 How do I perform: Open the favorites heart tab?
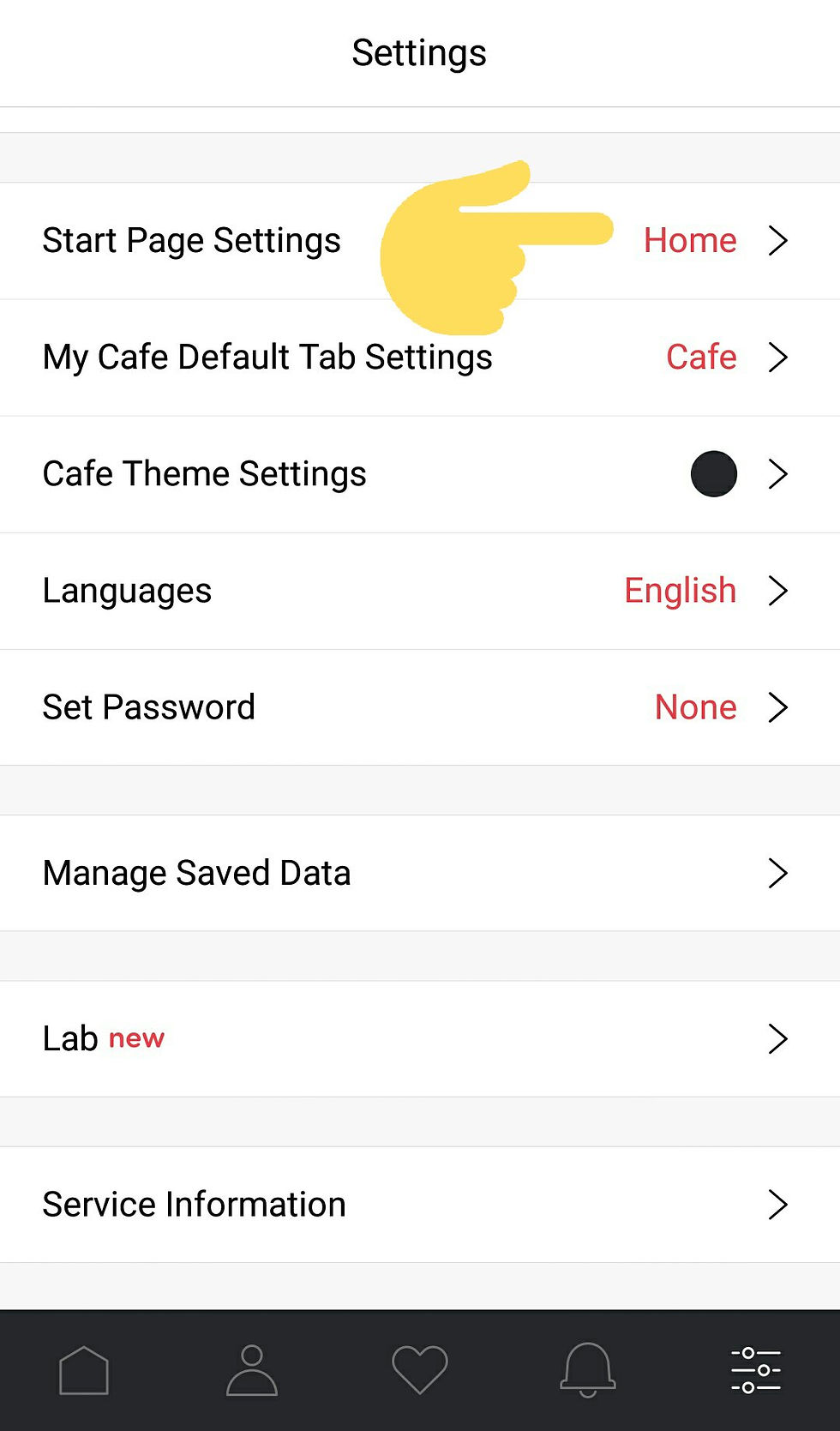(420, 1370)
